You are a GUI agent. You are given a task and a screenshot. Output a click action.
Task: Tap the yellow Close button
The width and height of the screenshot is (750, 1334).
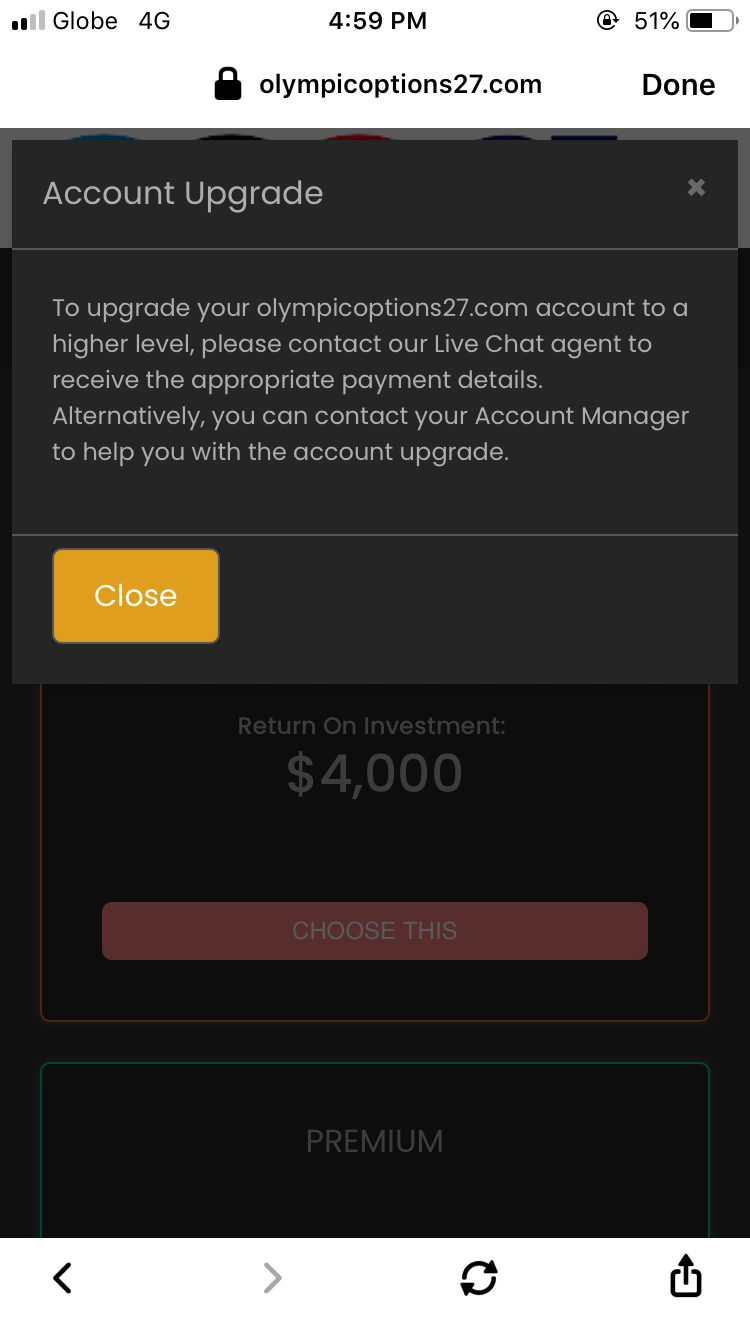coord(135,595)
